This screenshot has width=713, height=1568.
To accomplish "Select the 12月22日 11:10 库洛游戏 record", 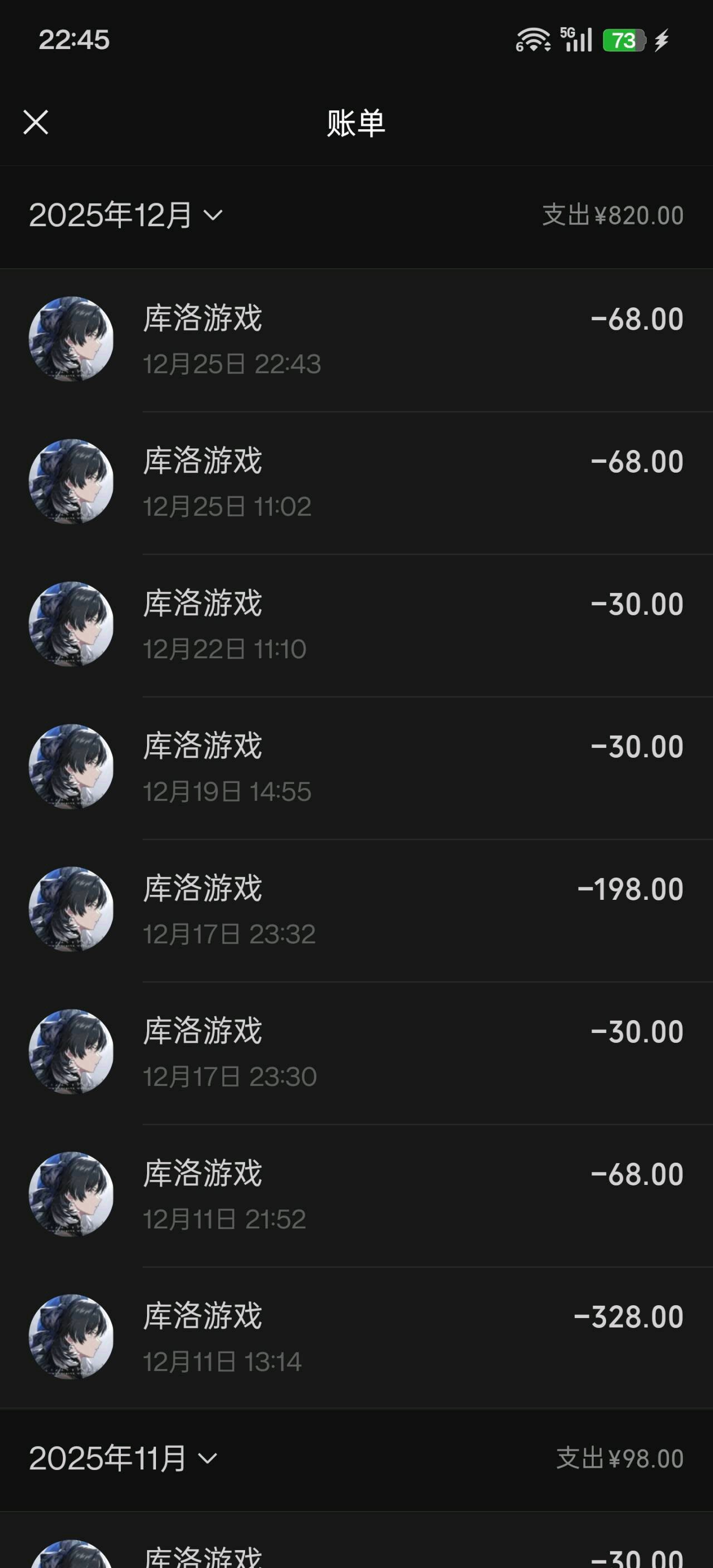I will [x=356, y=625].
